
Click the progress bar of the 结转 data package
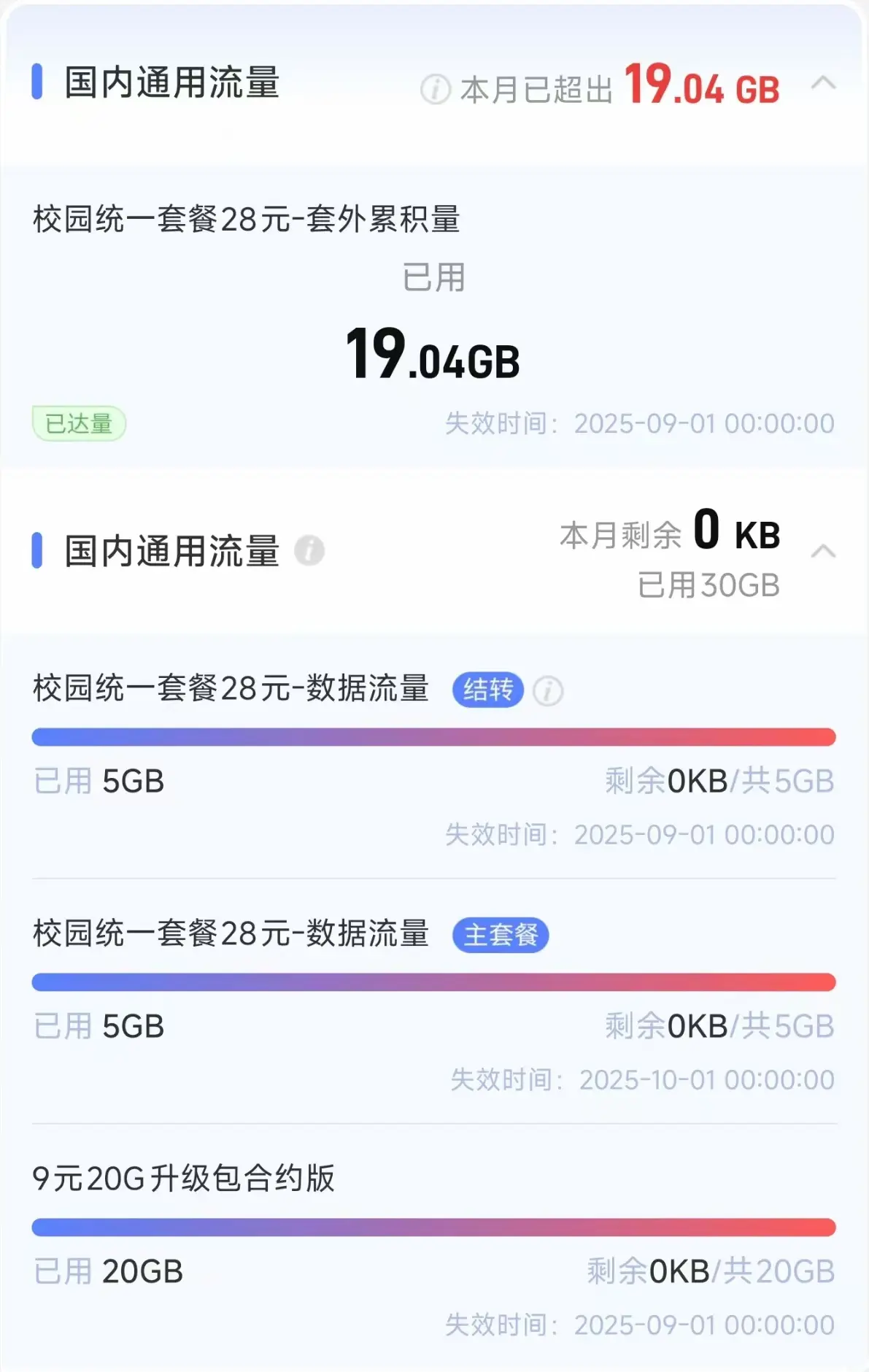pos(435,737)
